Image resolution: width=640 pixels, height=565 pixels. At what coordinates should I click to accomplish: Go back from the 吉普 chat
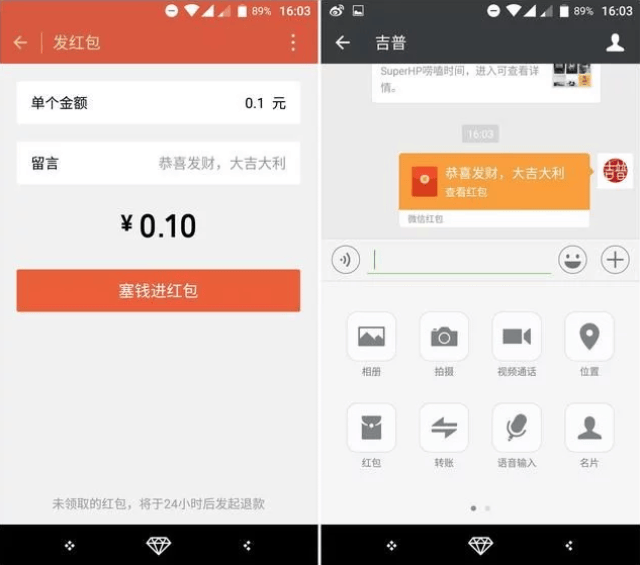(x=343, y=43)
